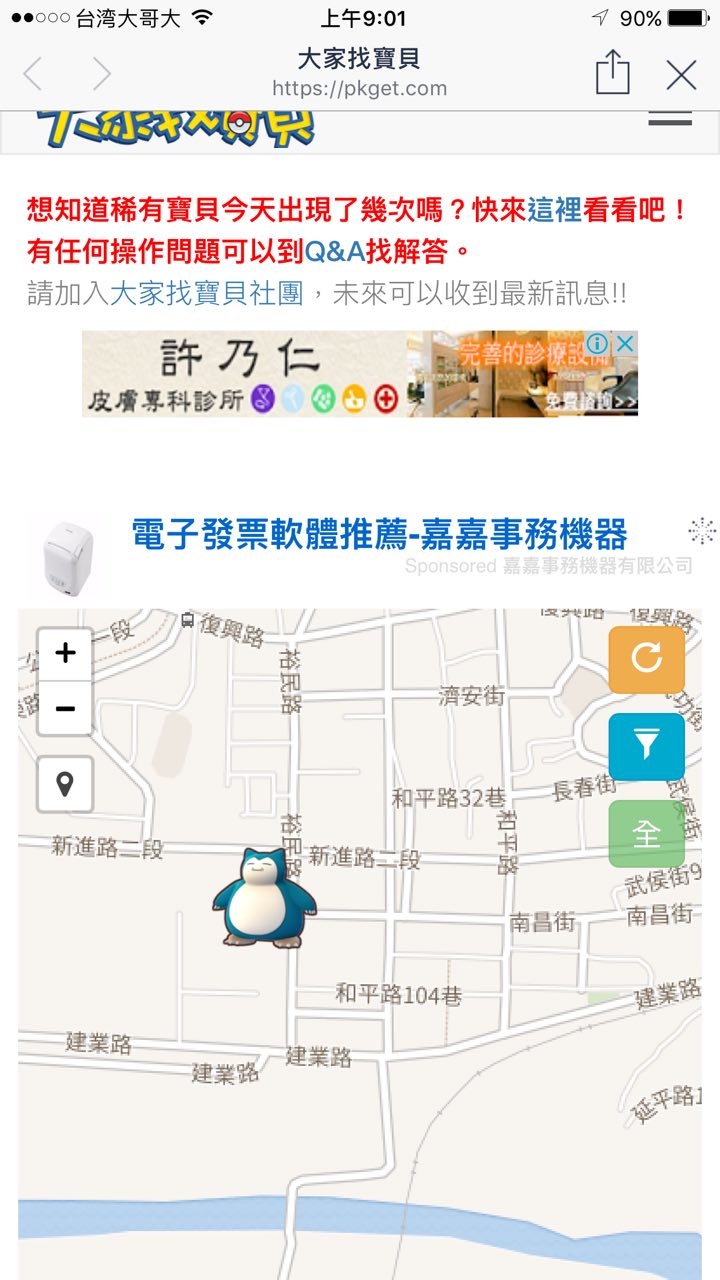Open the 這裡 link
Image resolution: width=720 pixels, height=1280 pixels.
point(555,211)
